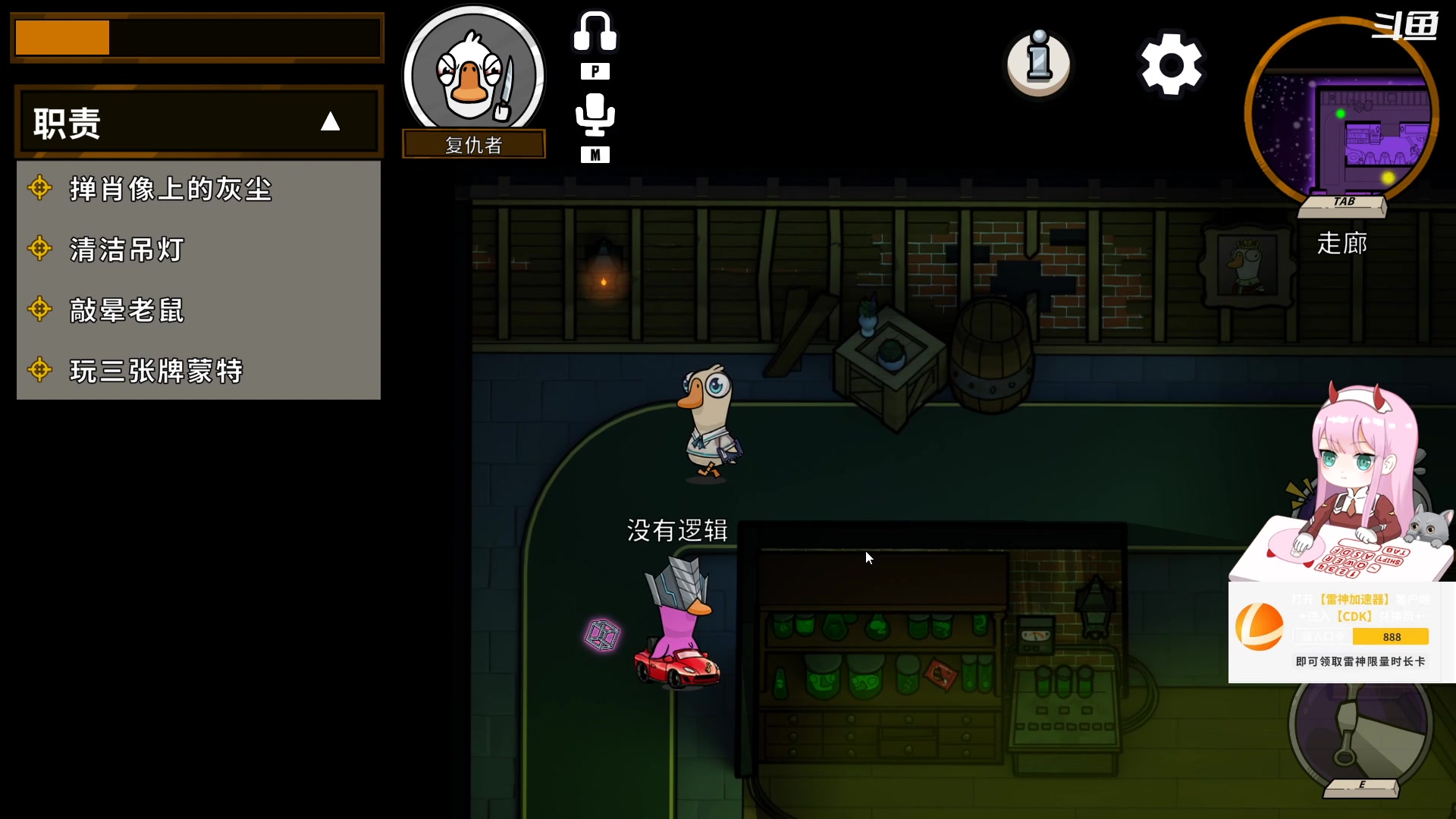Toggle the microphone mute
1456x819 pixels.
pyautogui.click(x=595, y=115)
